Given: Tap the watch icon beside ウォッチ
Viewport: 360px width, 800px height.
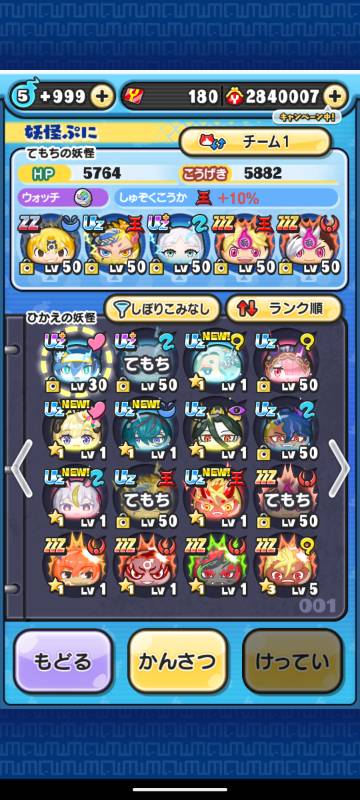Looking at the screenshot, I should coord(83,198).
